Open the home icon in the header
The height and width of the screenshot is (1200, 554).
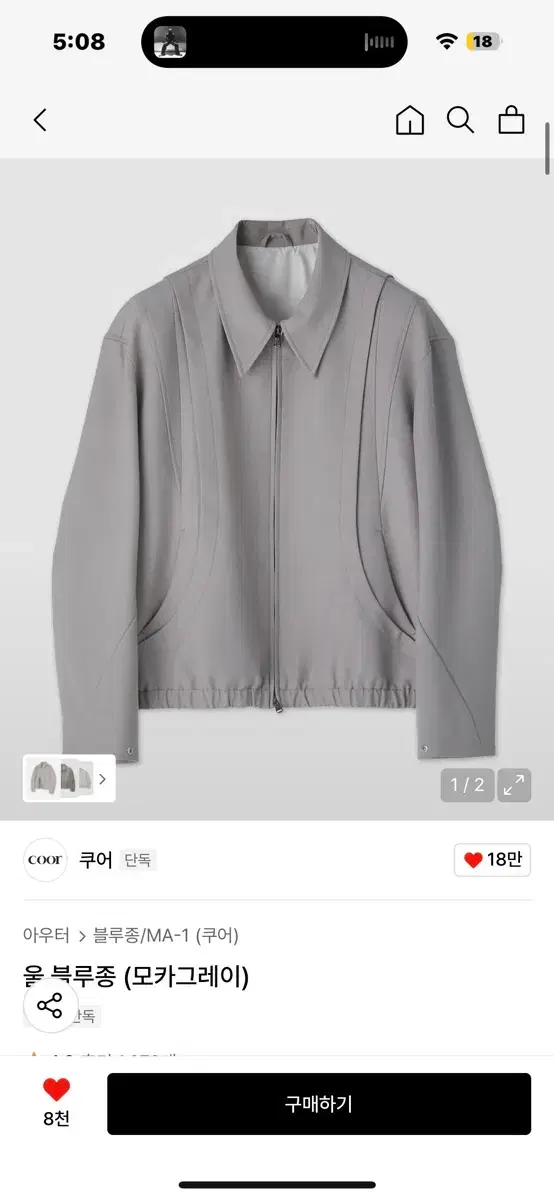[410, 120]
